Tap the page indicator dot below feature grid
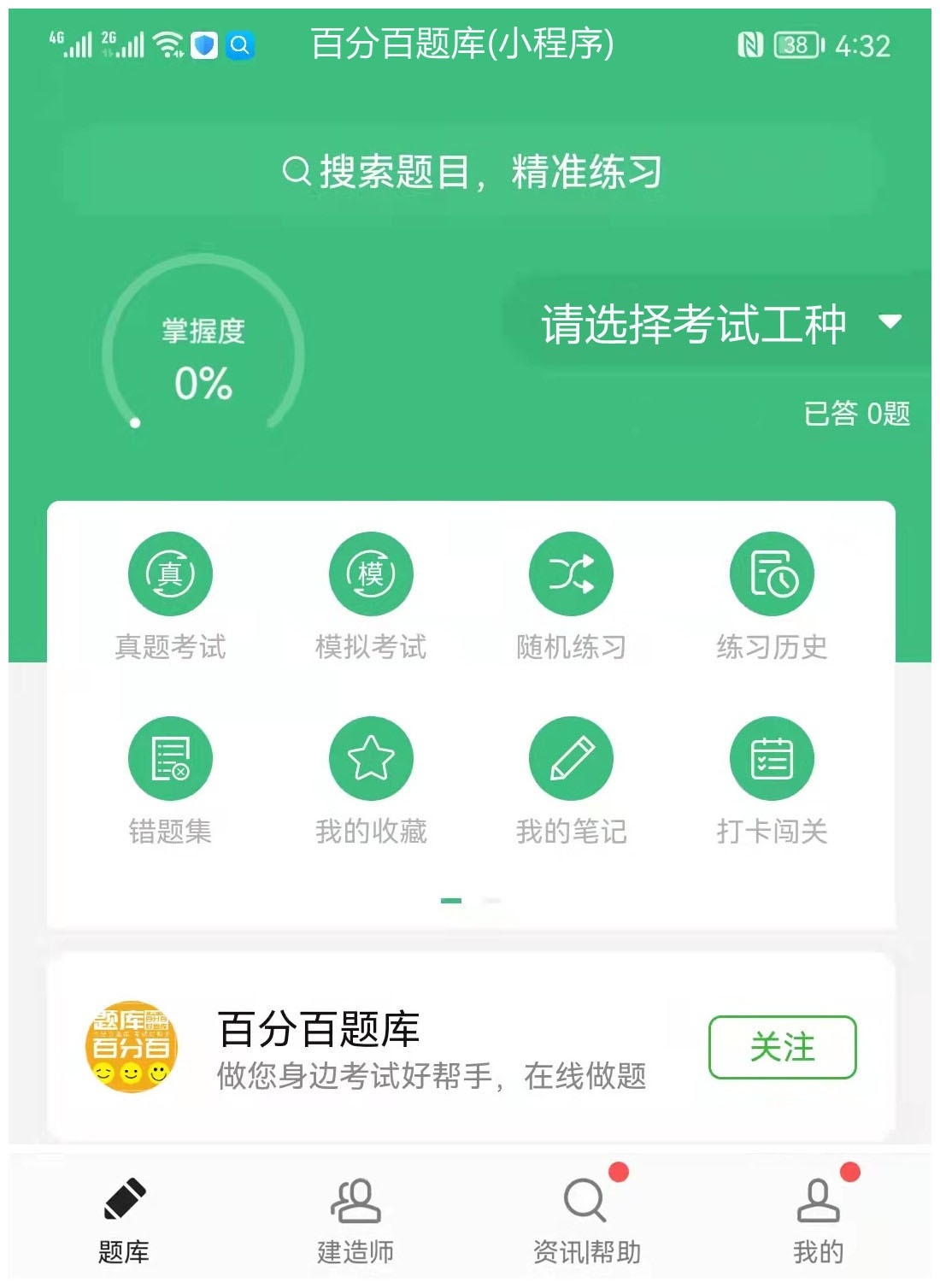 coord(452,901)
